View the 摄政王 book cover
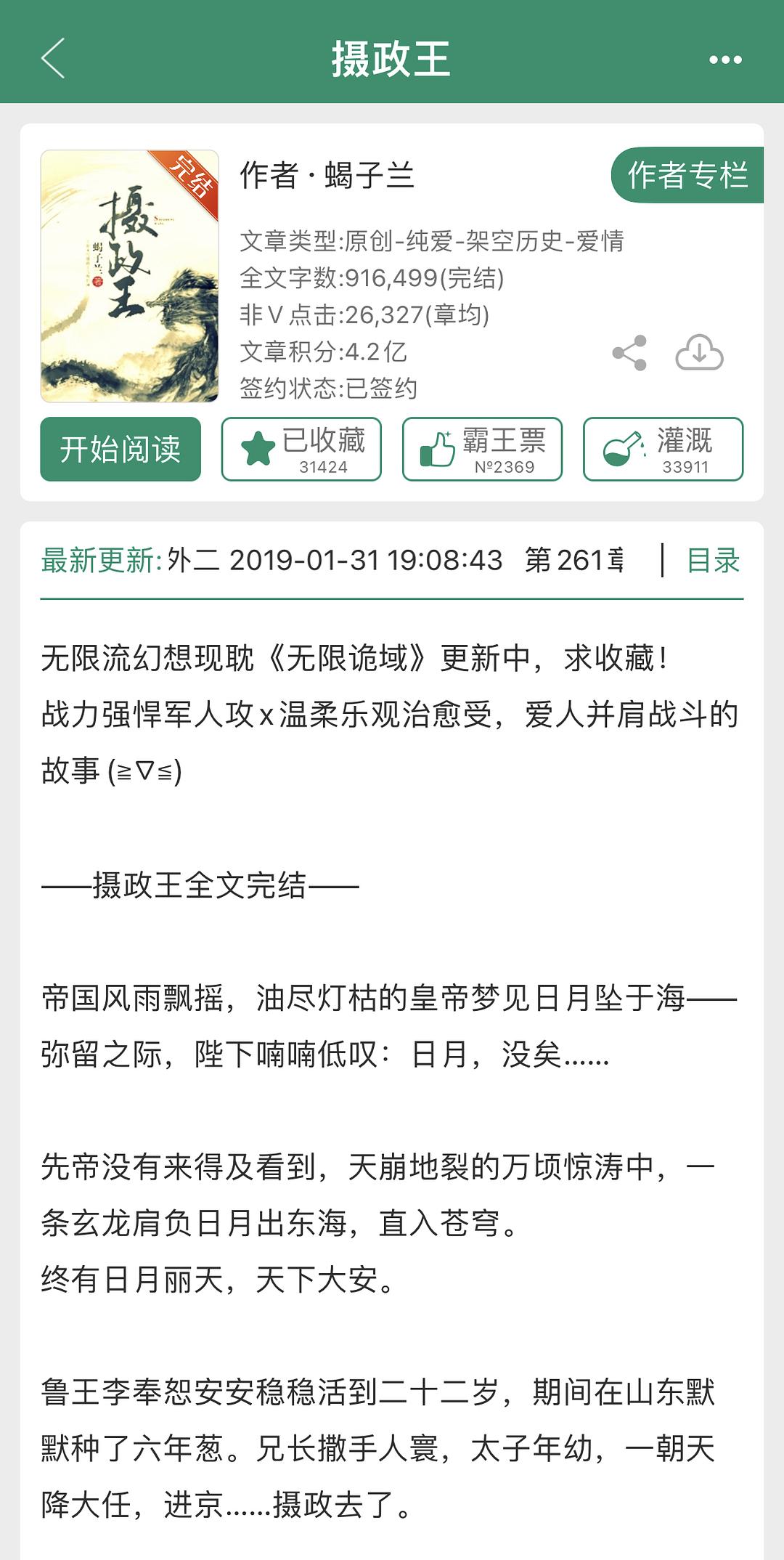Viewport: 784px width, 1560px height. click(130, 276)
